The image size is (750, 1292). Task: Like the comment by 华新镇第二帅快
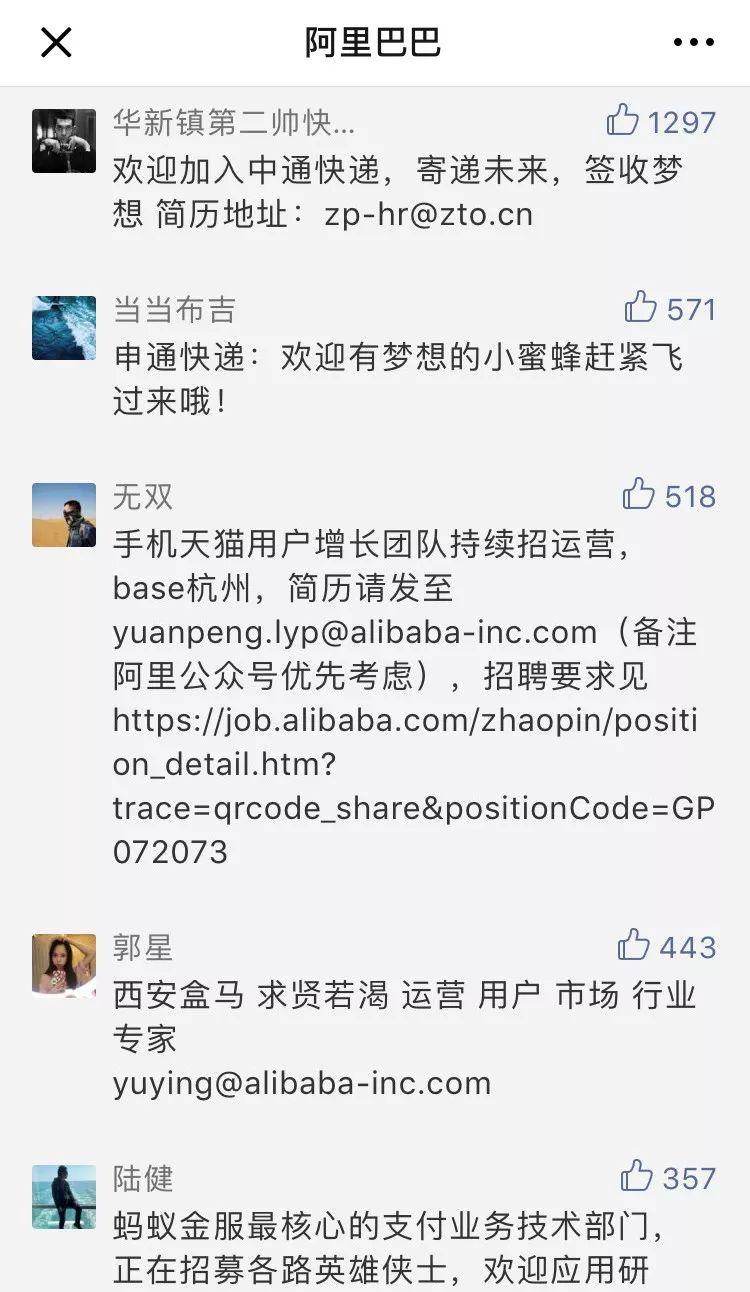(623, 121)
